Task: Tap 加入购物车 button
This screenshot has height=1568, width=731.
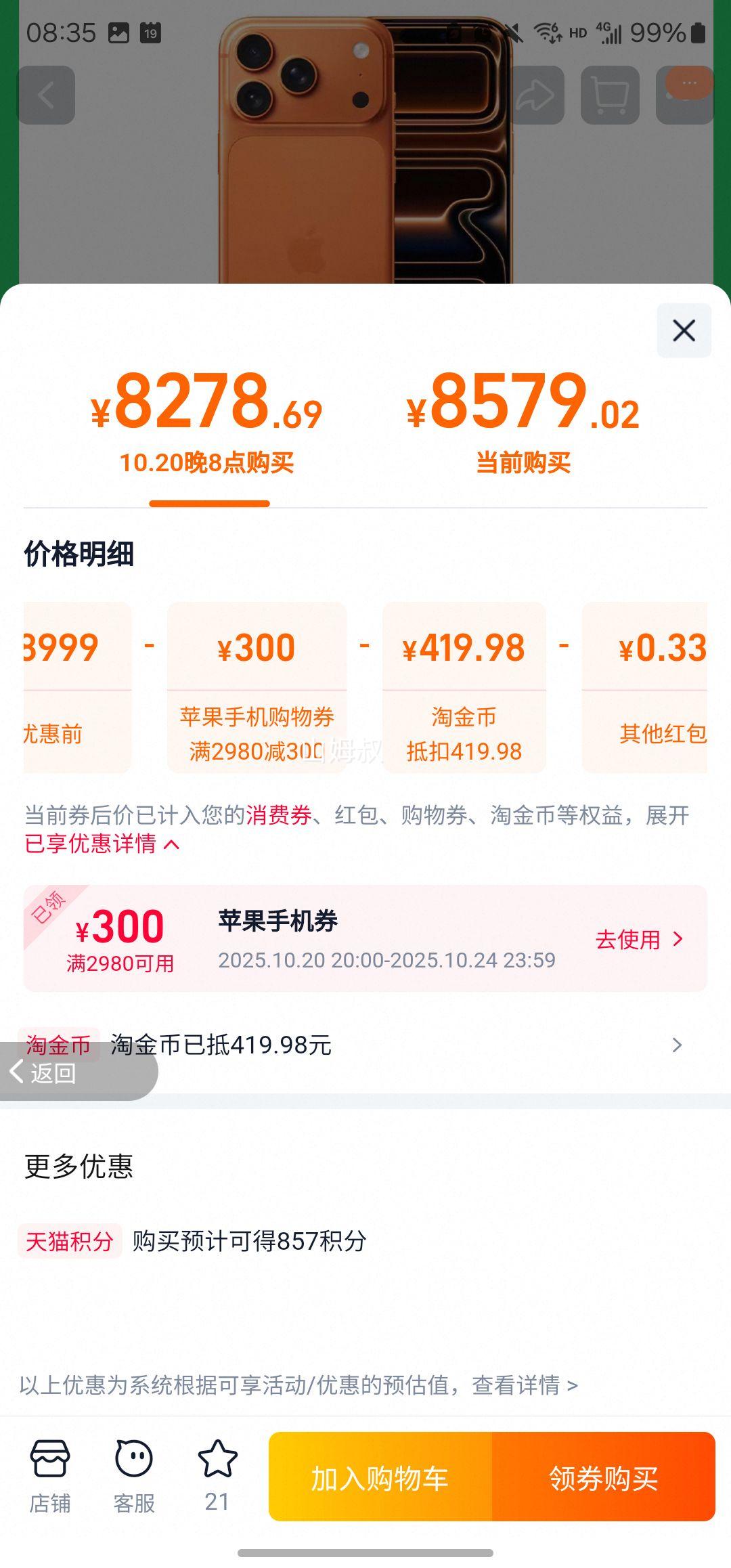Action: tap(380, 1478)
